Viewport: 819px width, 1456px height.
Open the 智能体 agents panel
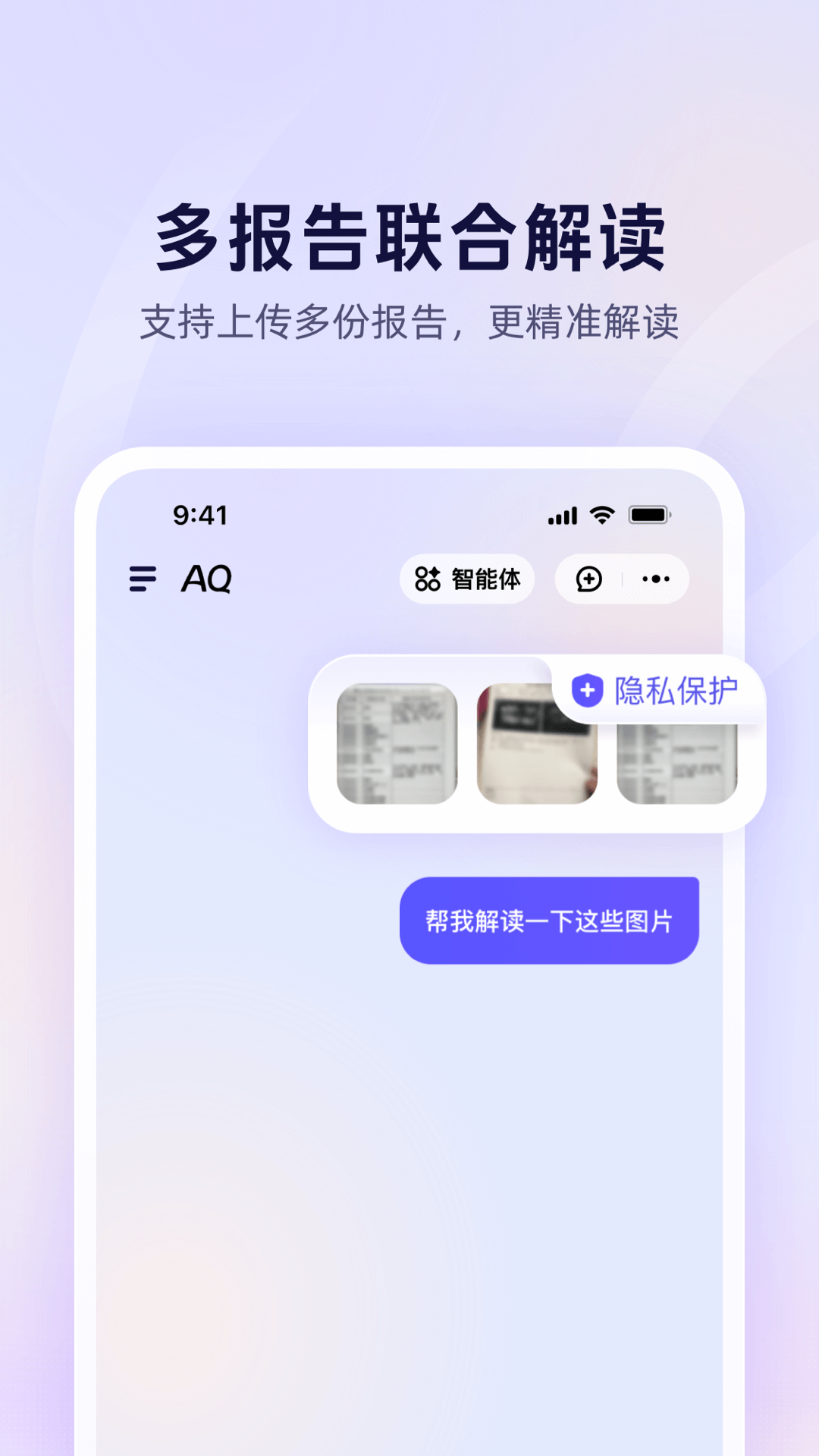point(466,579)
